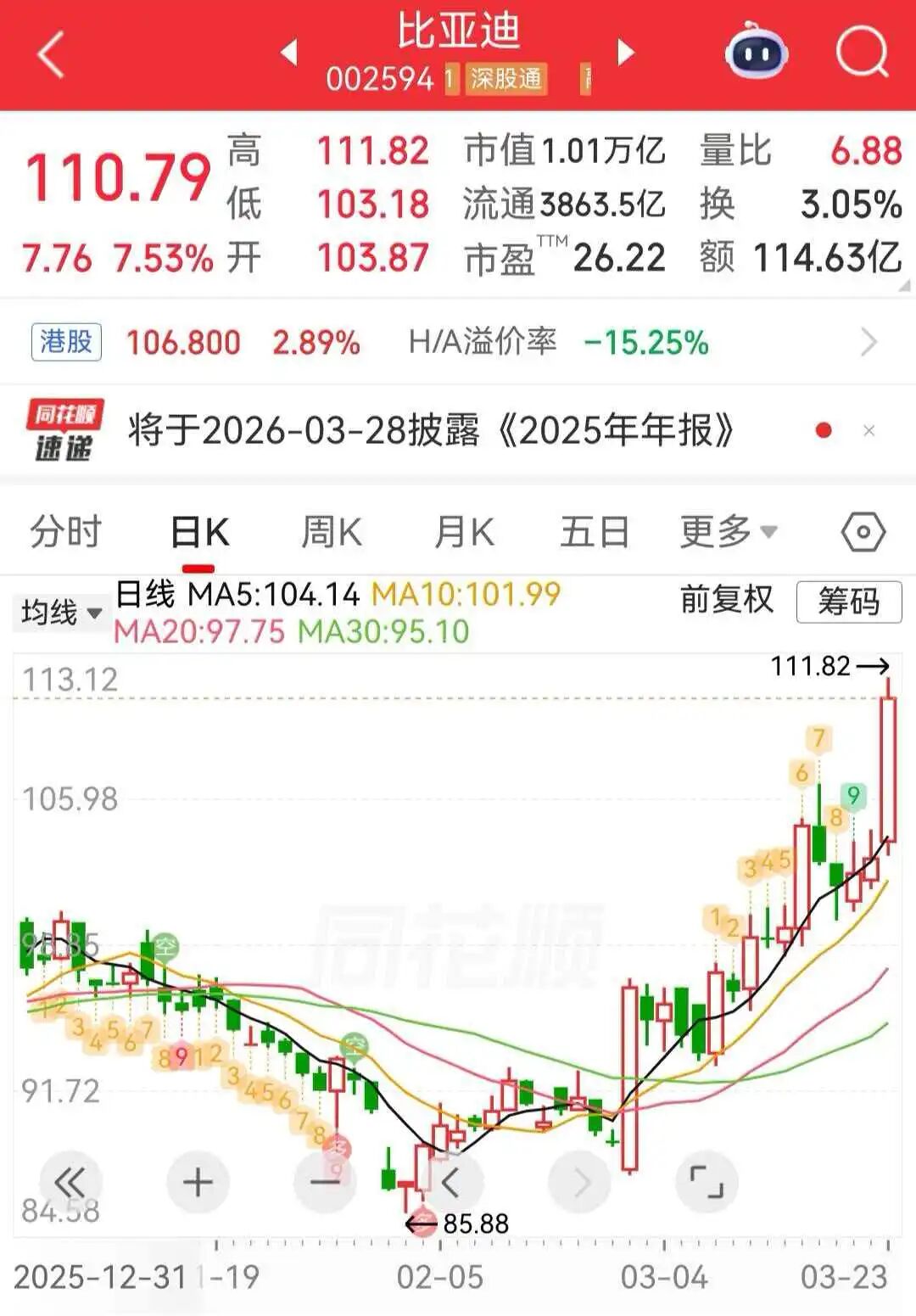Expand the 更多 chart period dropdown
Viewport: 916px width, 1316px height.
click(x=729, y=533)
